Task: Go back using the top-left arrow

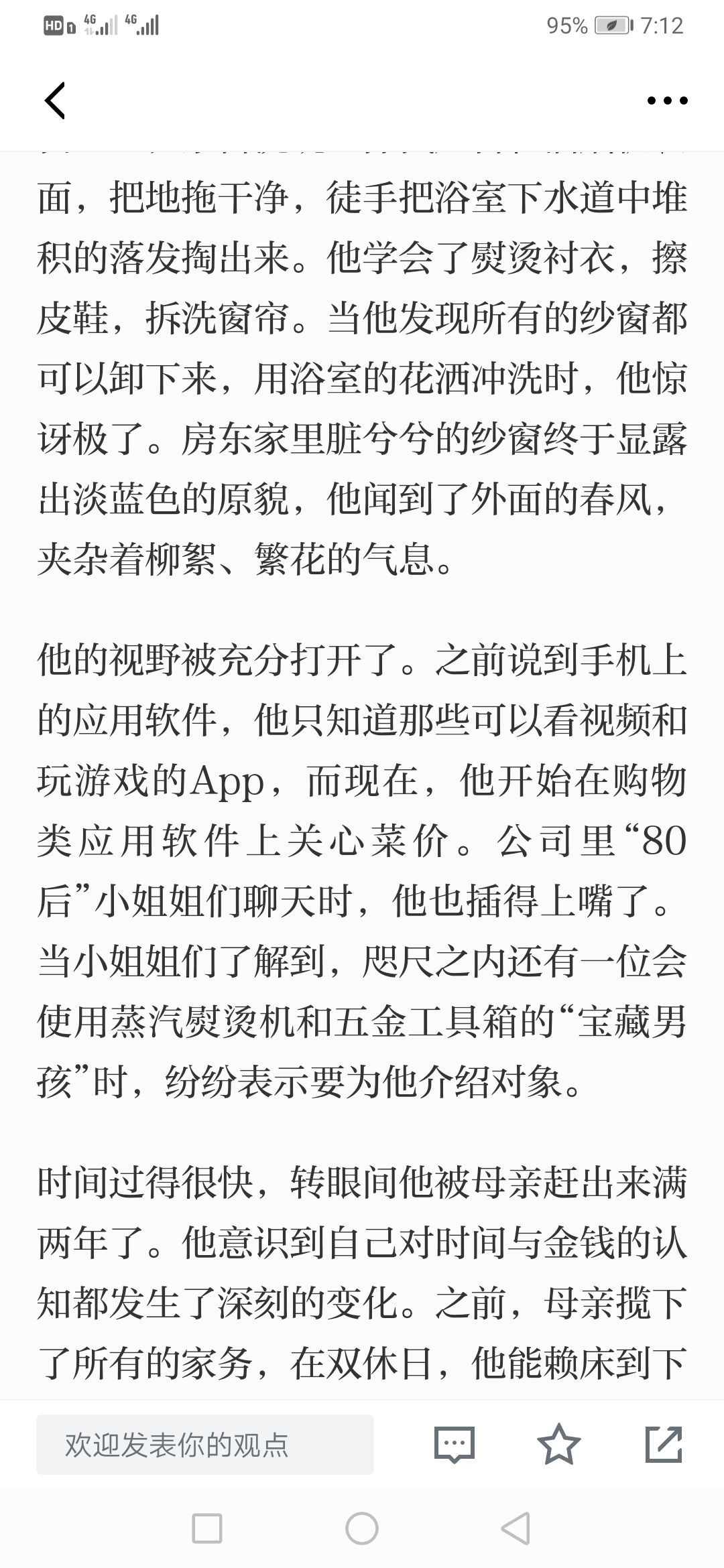Action: tap(55, 101)
